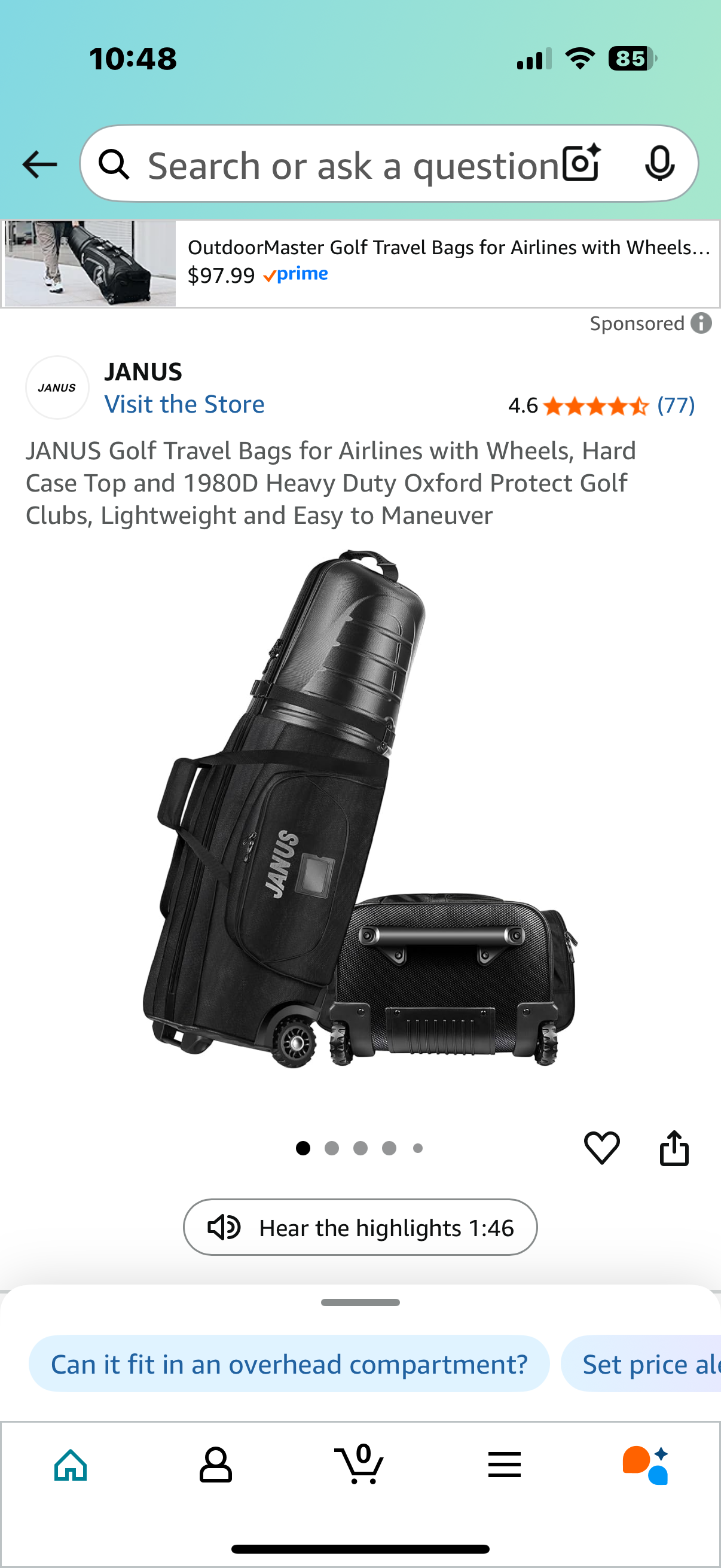This screenshot has width=721, height=1568.
Task: Open the shopping cart
Action: pyautogui.click(x=359, y=1465)
